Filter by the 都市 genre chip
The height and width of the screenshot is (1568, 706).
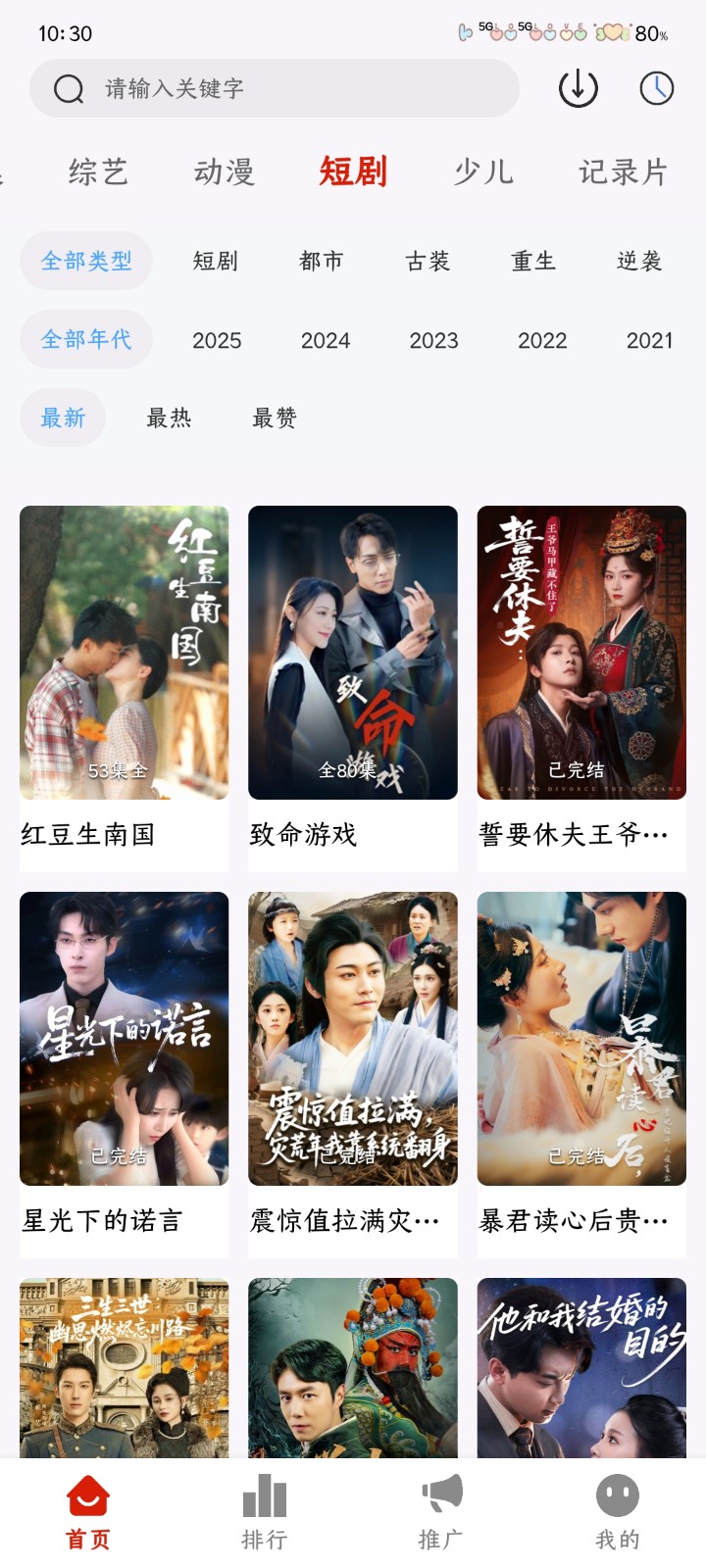click(322, 261)
